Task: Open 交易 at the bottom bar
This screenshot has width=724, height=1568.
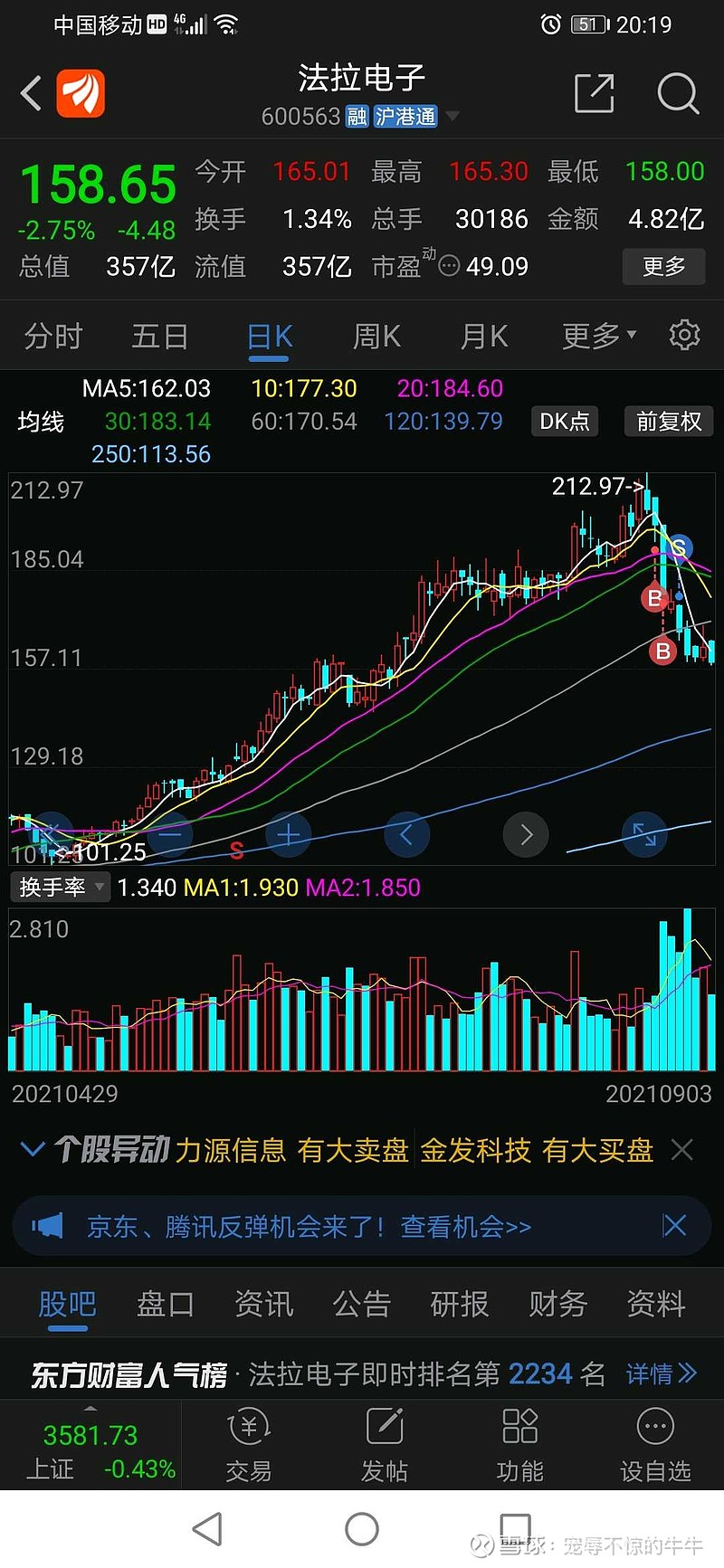Action: (x=249, y=1446)
